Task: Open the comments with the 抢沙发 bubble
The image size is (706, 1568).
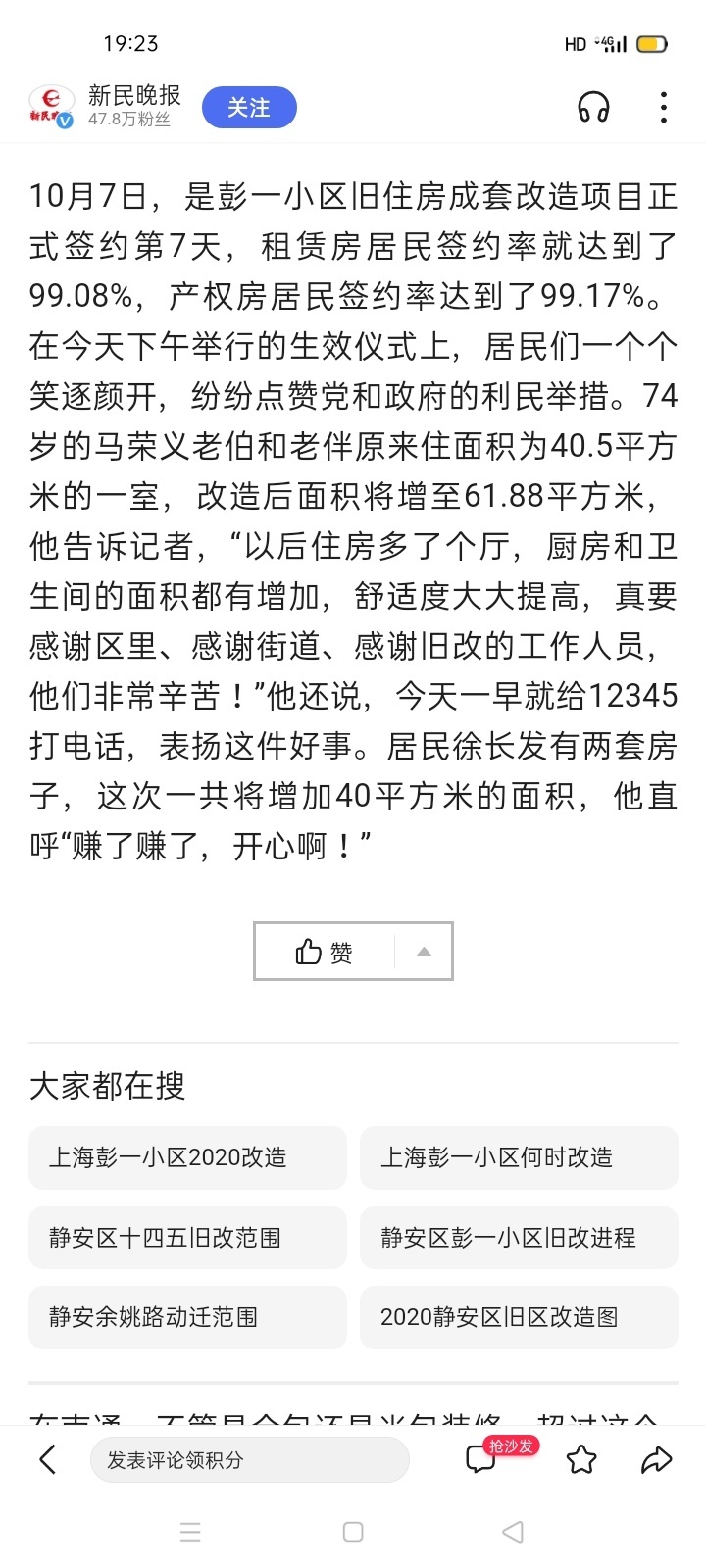Action: pyautogui.click(x=482, y=1459)
